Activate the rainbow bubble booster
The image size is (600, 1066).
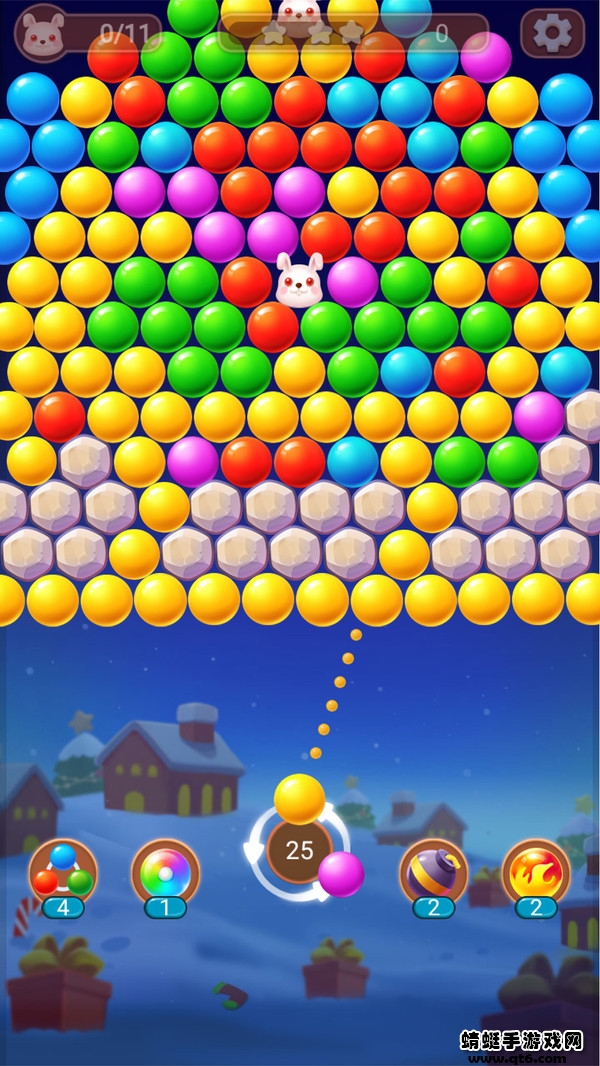pyautogui.click(x=165, y=872)
